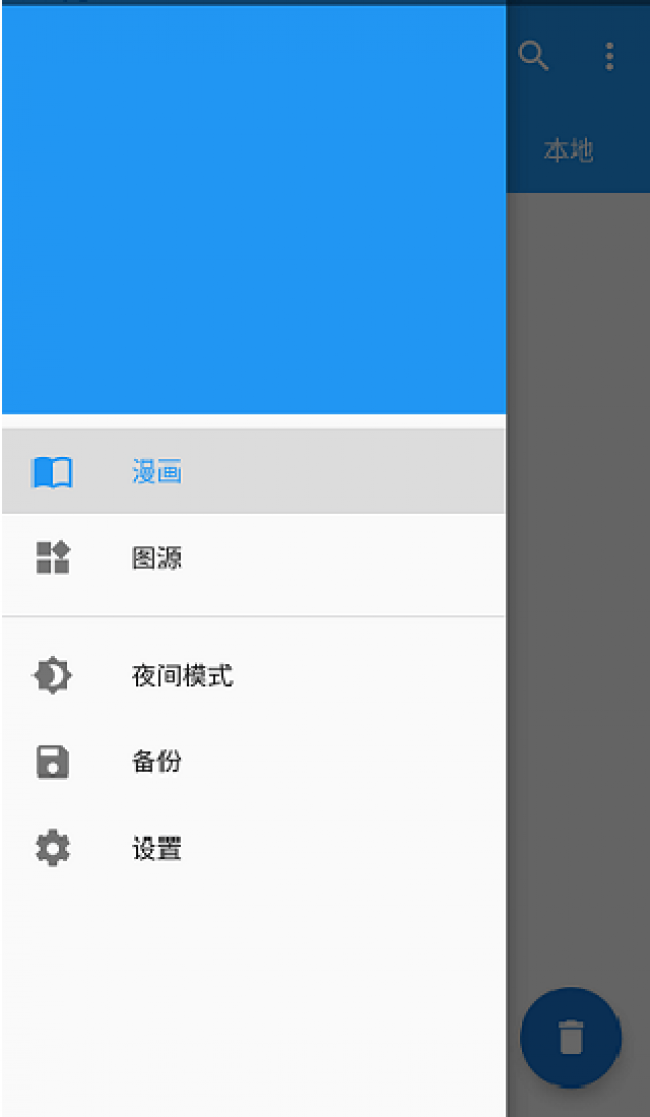Image resolution: width=650 pixels, height=1117 pixels.
Task: Toggle 夜间模式 night mode
Action: [253, 675]
